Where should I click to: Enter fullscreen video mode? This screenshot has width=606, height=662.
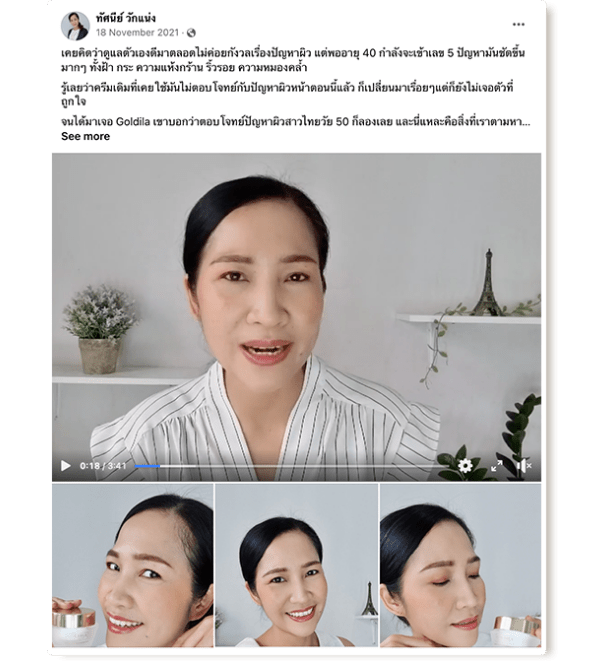pos(497,465)
